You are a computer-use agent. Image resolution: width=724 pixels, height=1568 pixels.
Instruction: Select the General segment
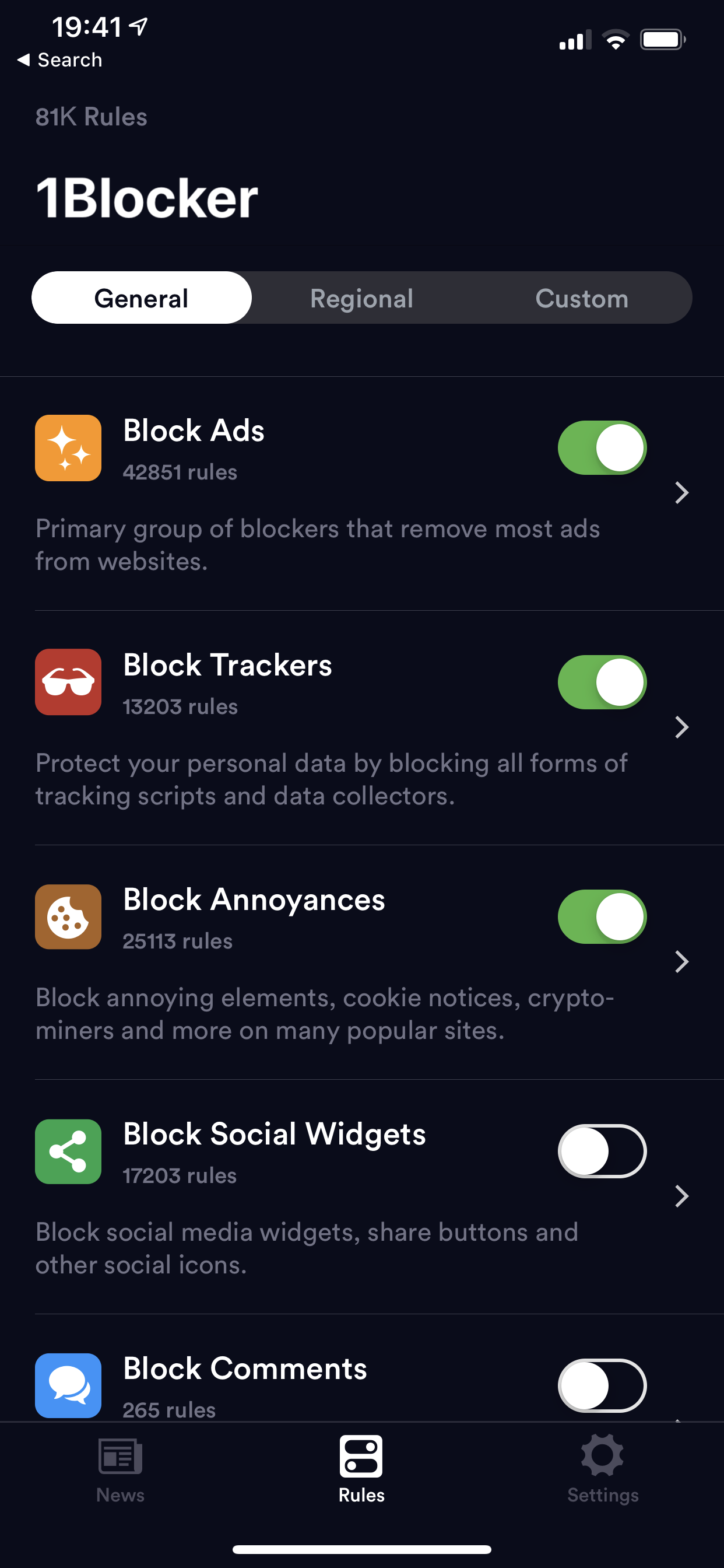(x=142, y=298)
